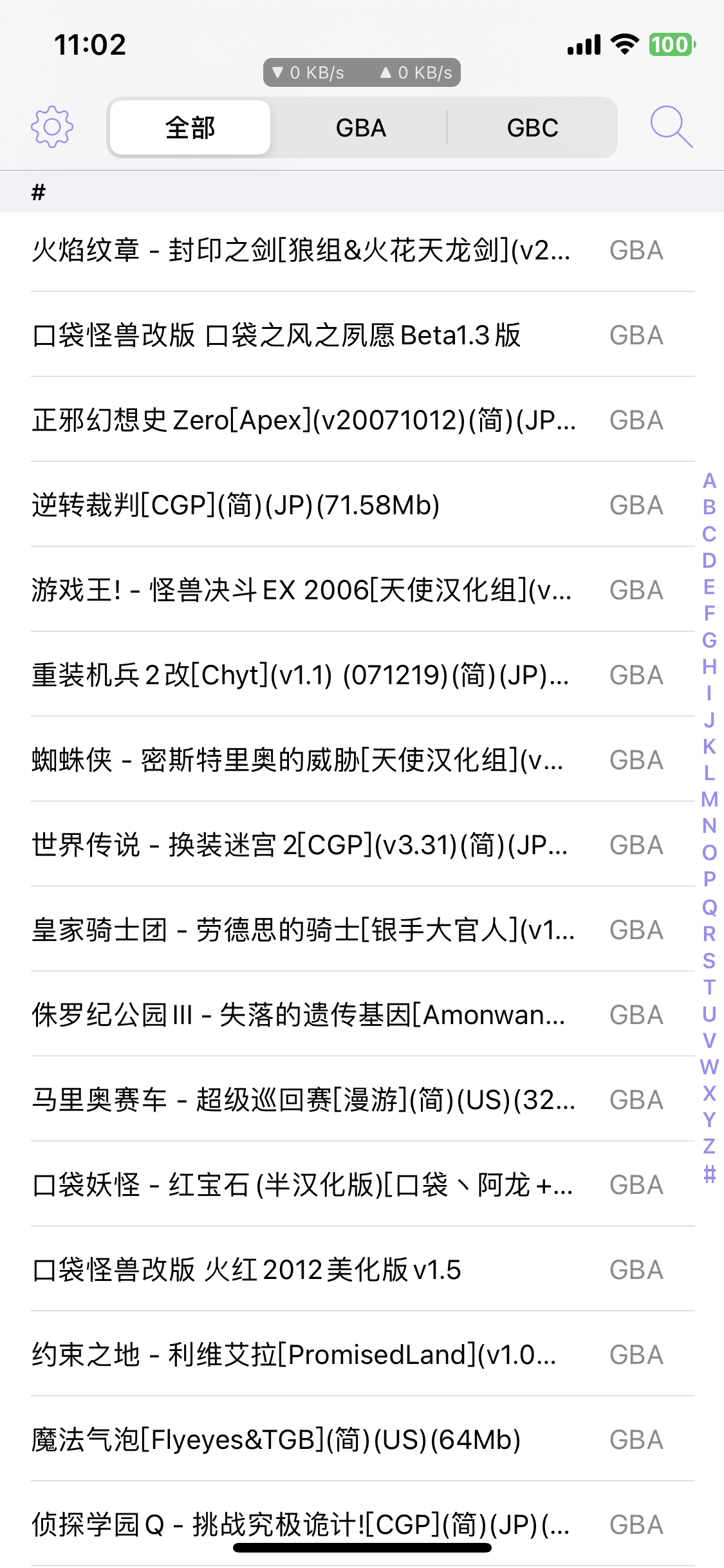Viewport: 724px width, 1568px height.
Task: Select the 口袋妖怪红宝石 entry
Action: [302, 1184]
